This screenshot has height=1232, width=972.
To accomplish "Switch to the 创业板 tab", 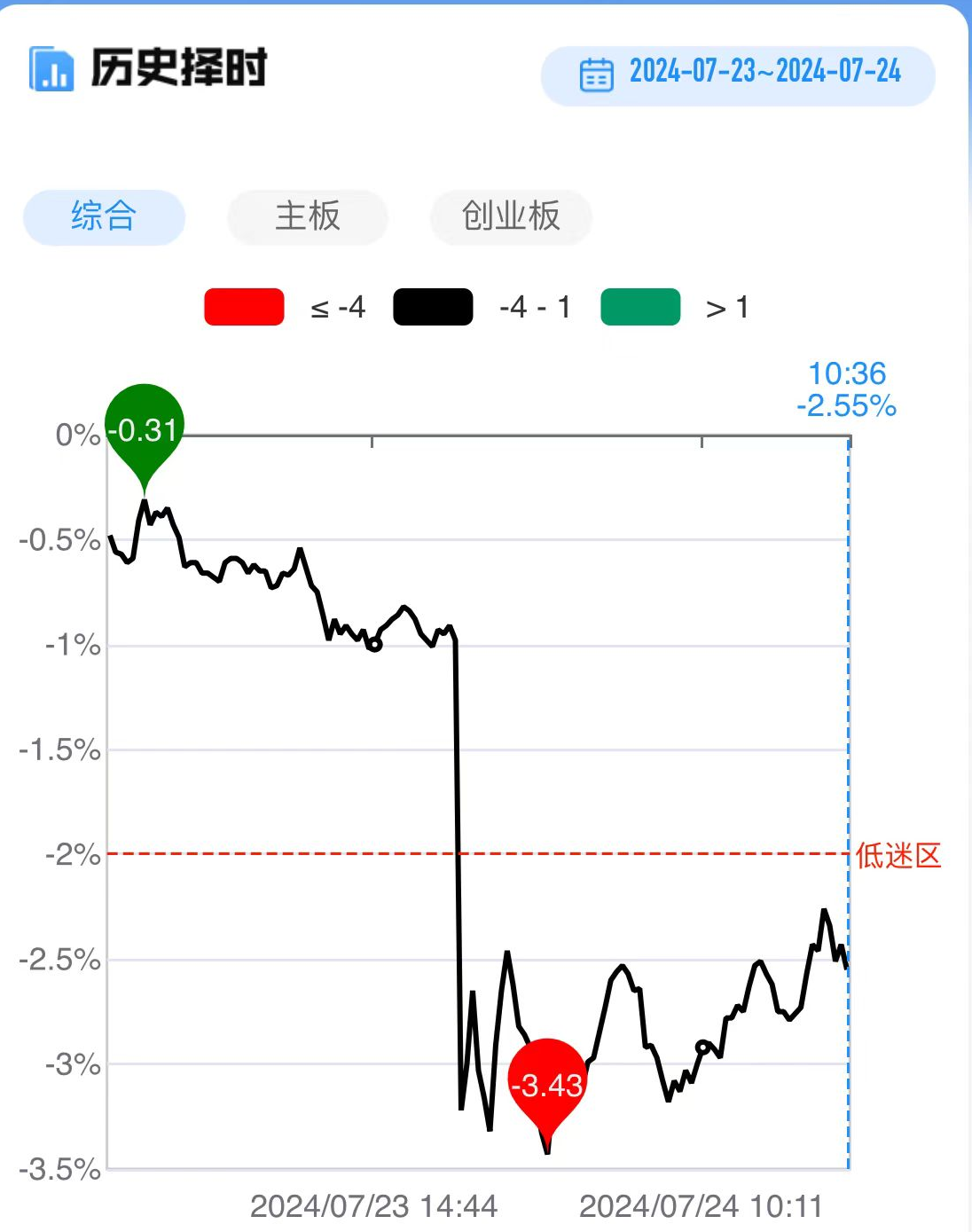I will (511, 216).
